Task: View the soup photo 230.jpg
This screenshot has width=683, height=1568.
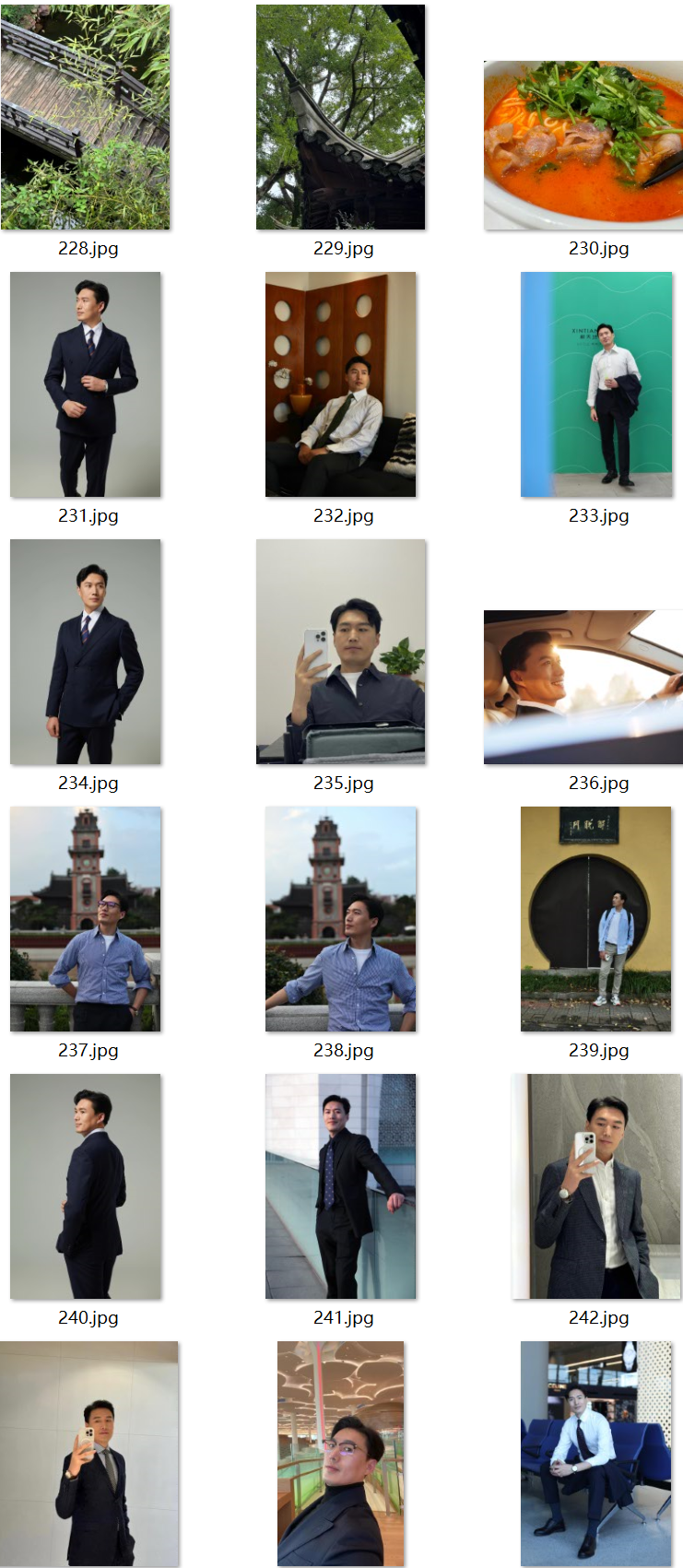Action: click(583, 145)
